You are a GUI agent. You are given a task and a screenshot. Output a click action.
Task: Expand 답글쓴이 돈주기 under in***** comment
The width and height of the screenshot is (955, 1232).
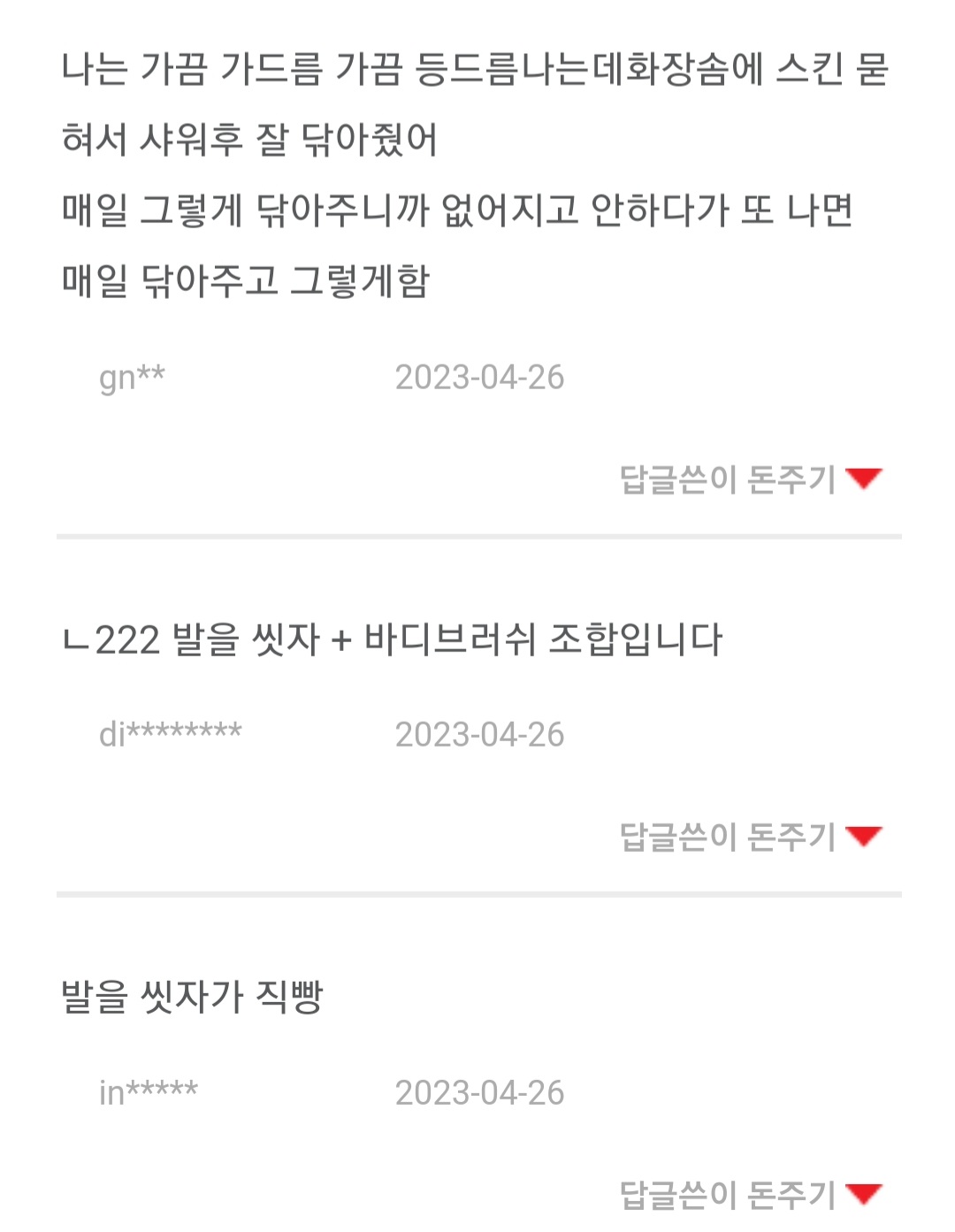752,1194
